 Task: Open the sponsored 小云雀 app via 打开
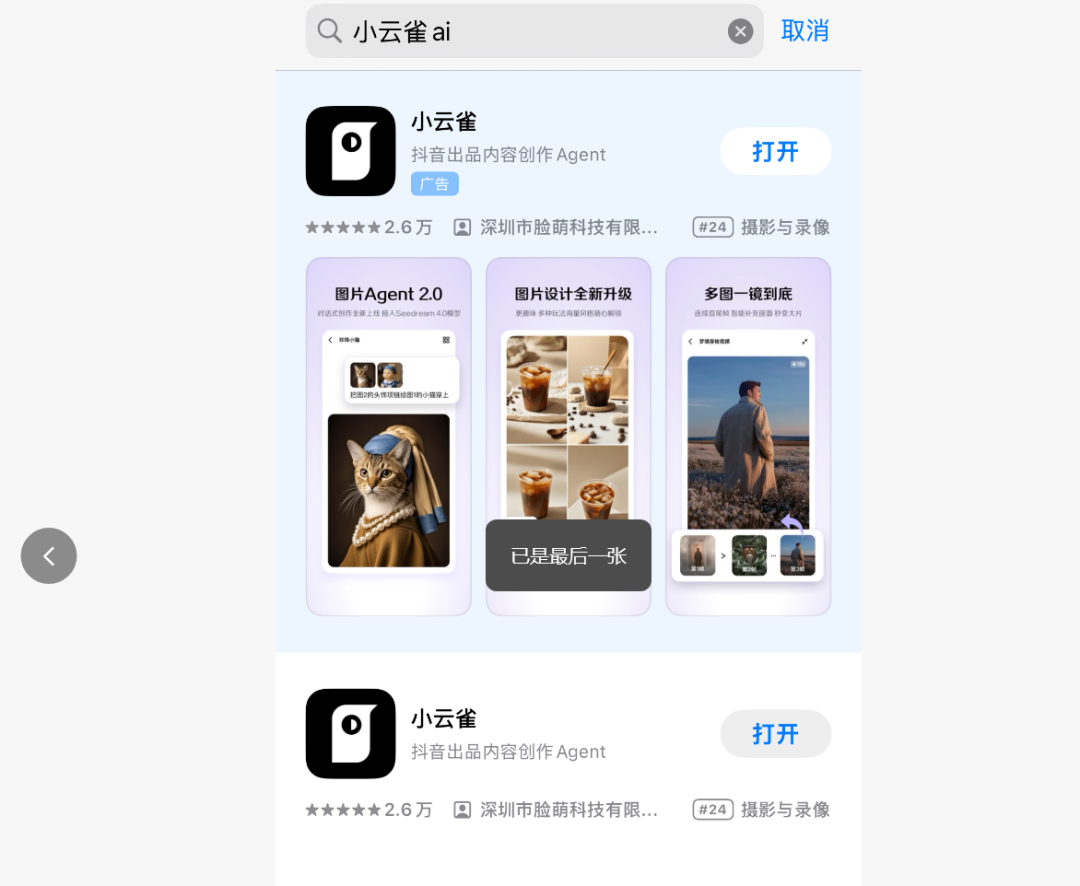pos(775,151)
